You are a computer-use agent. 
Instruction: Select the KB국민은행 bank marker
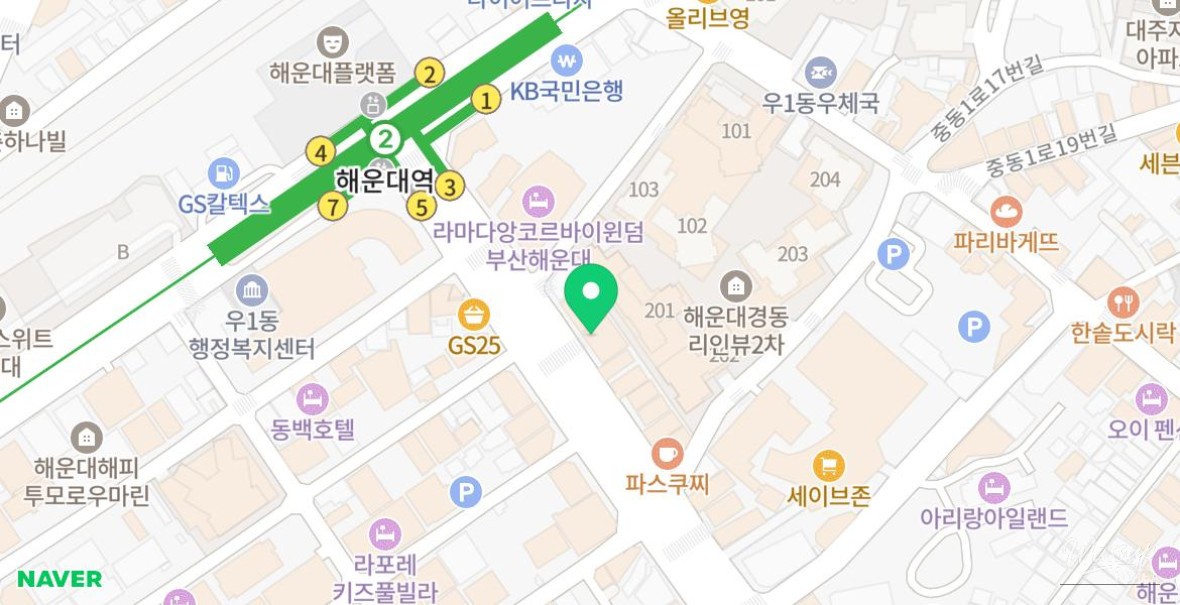point(567,61)
